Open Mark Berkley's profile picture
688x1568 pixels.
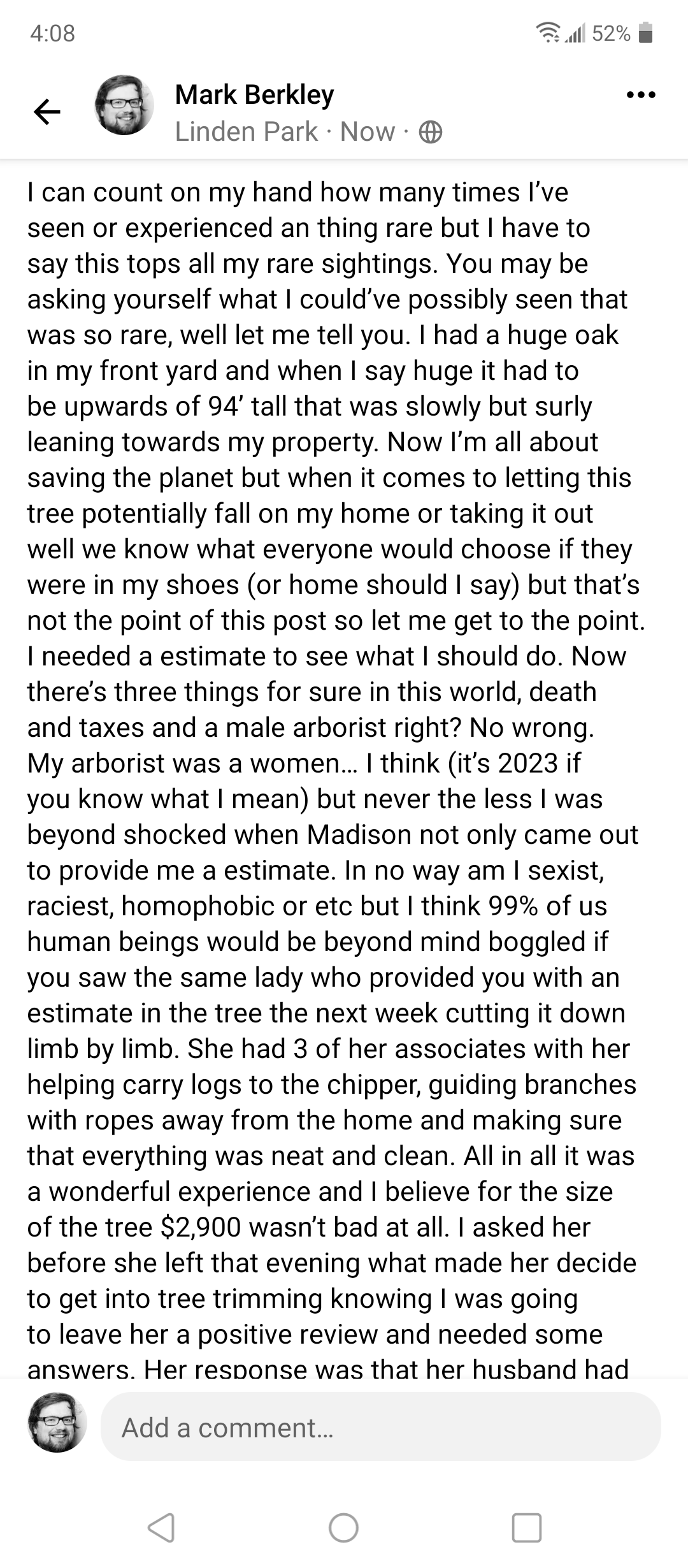point(124,105)
